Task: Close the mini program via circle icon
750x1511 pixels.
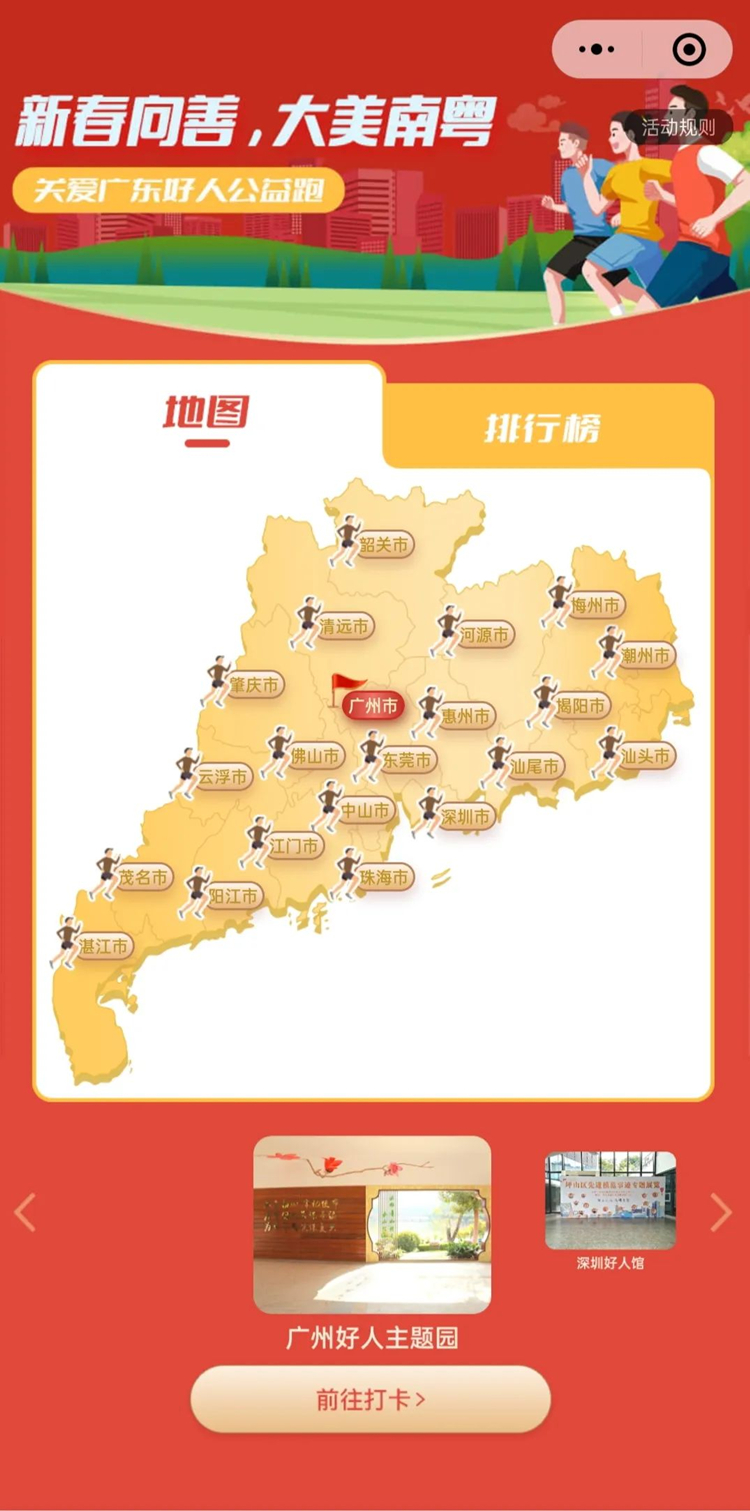Action: click(689, 49)
